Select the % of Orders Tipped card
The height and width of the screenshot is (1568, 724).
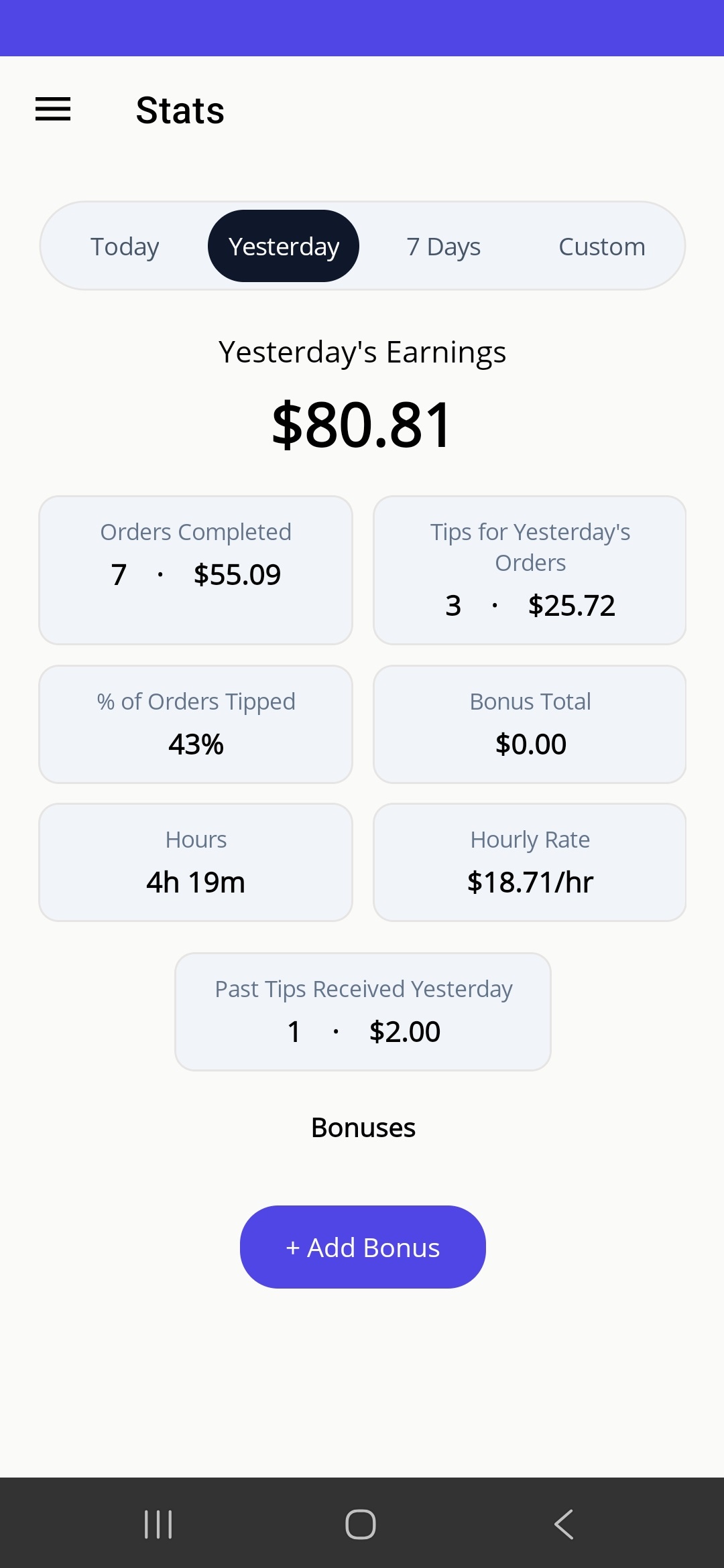195,724
